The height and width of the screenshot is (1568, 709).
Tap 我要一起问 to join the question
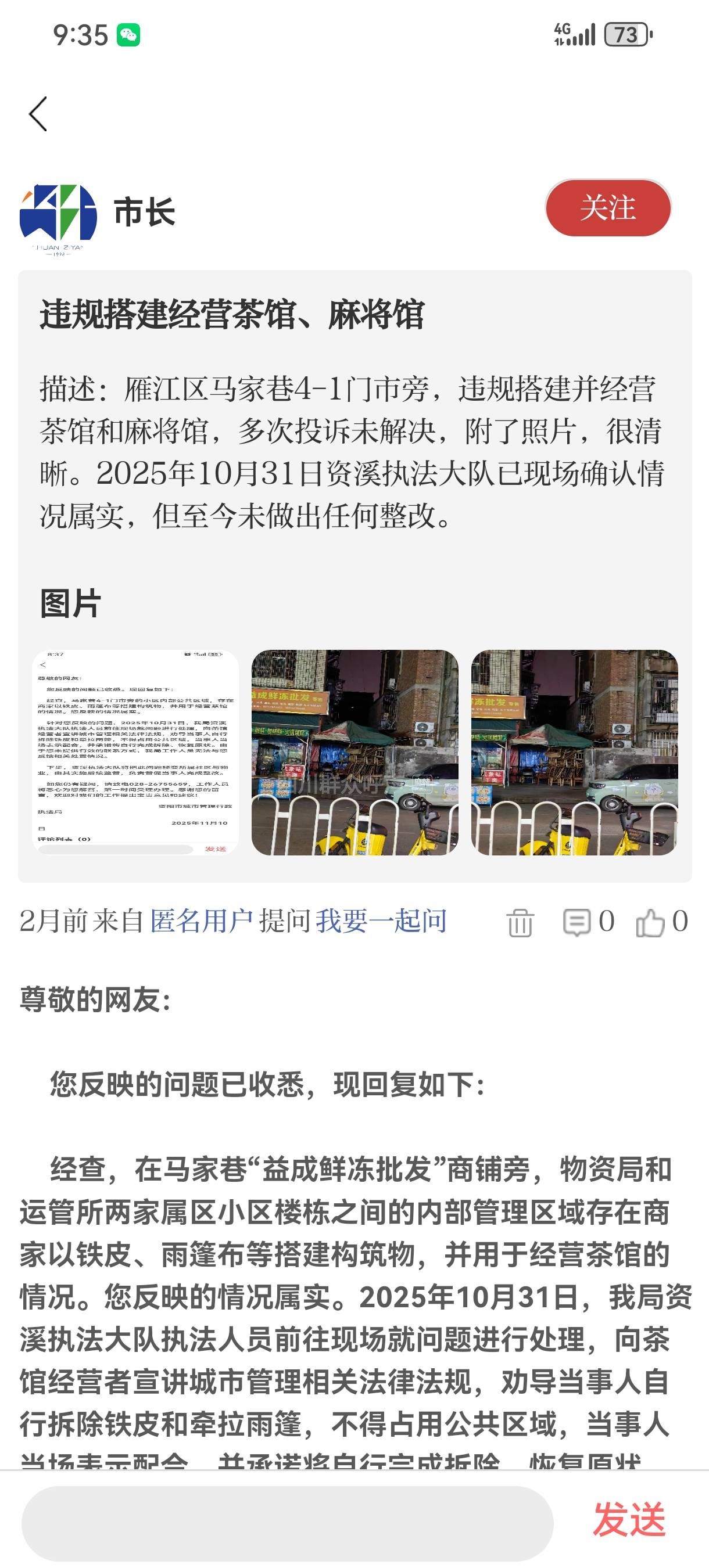(x=381, y=921)
